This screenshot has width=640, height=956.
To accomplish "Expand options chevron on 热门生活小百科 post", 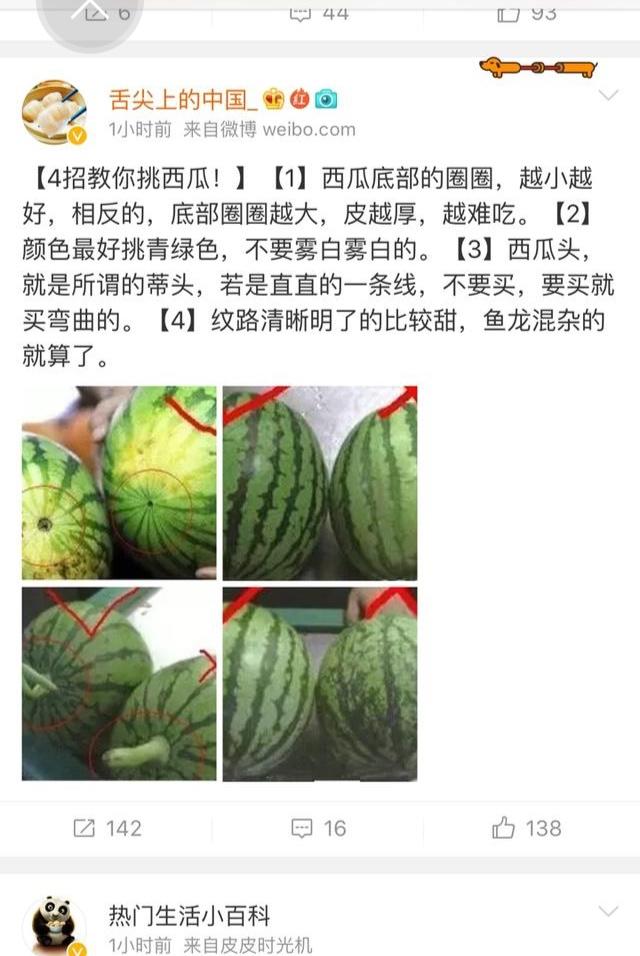I will click(x=608, y=911).
